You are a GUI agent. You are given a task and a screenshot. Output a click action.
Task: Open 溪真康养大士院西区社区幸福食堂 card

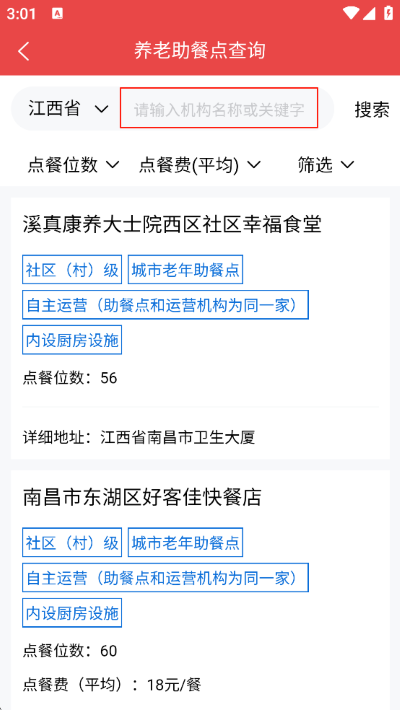click(200, 328)
